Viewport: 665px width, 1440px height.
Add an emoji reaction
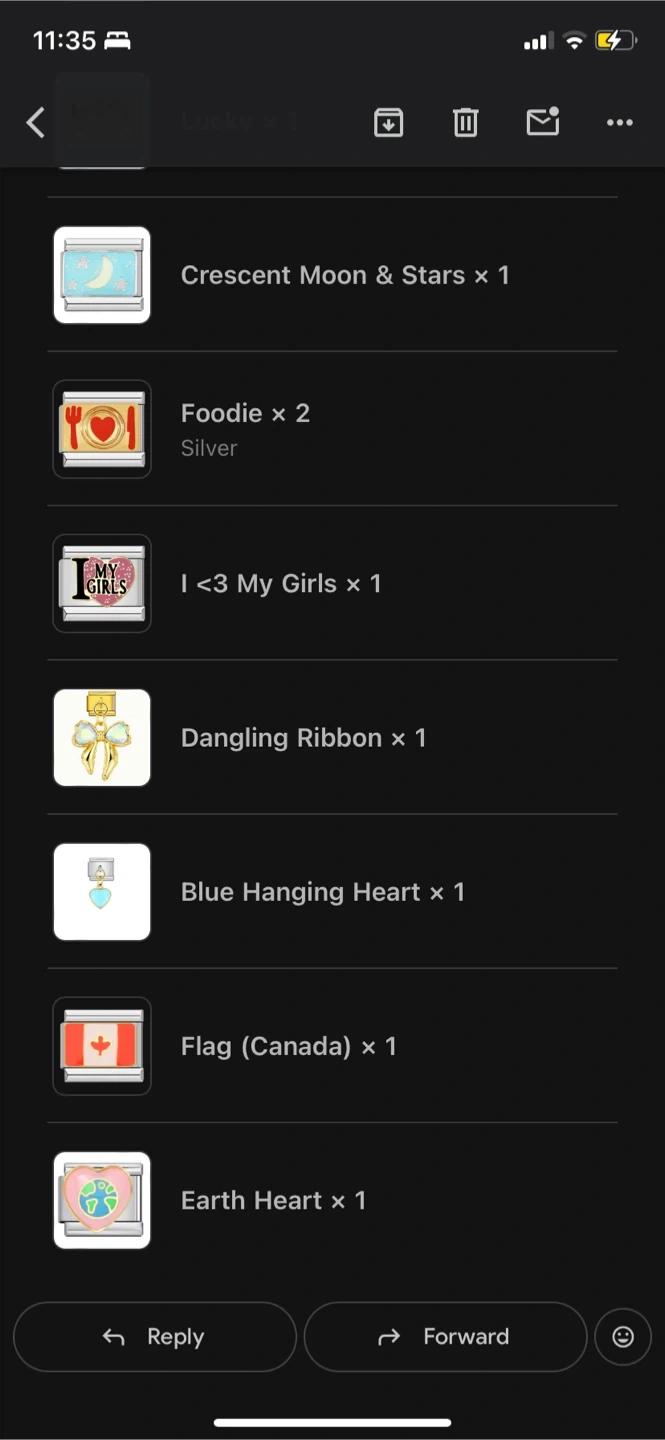pyautogui.click(x=623, y=1337)
